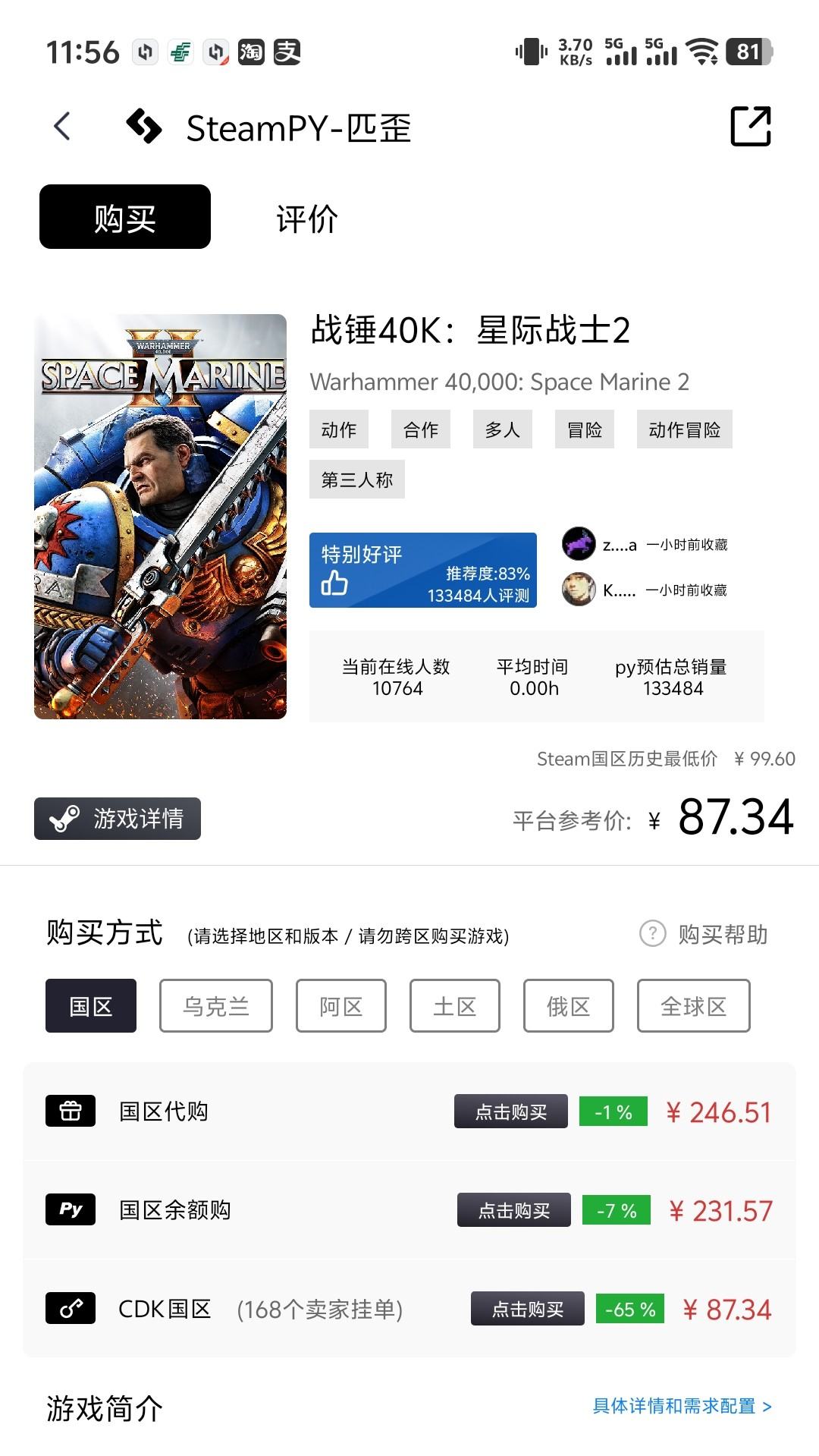This screenshot has height=1456, width=819.
Task: Select the 购买 tab
Action: click(125, 217)
